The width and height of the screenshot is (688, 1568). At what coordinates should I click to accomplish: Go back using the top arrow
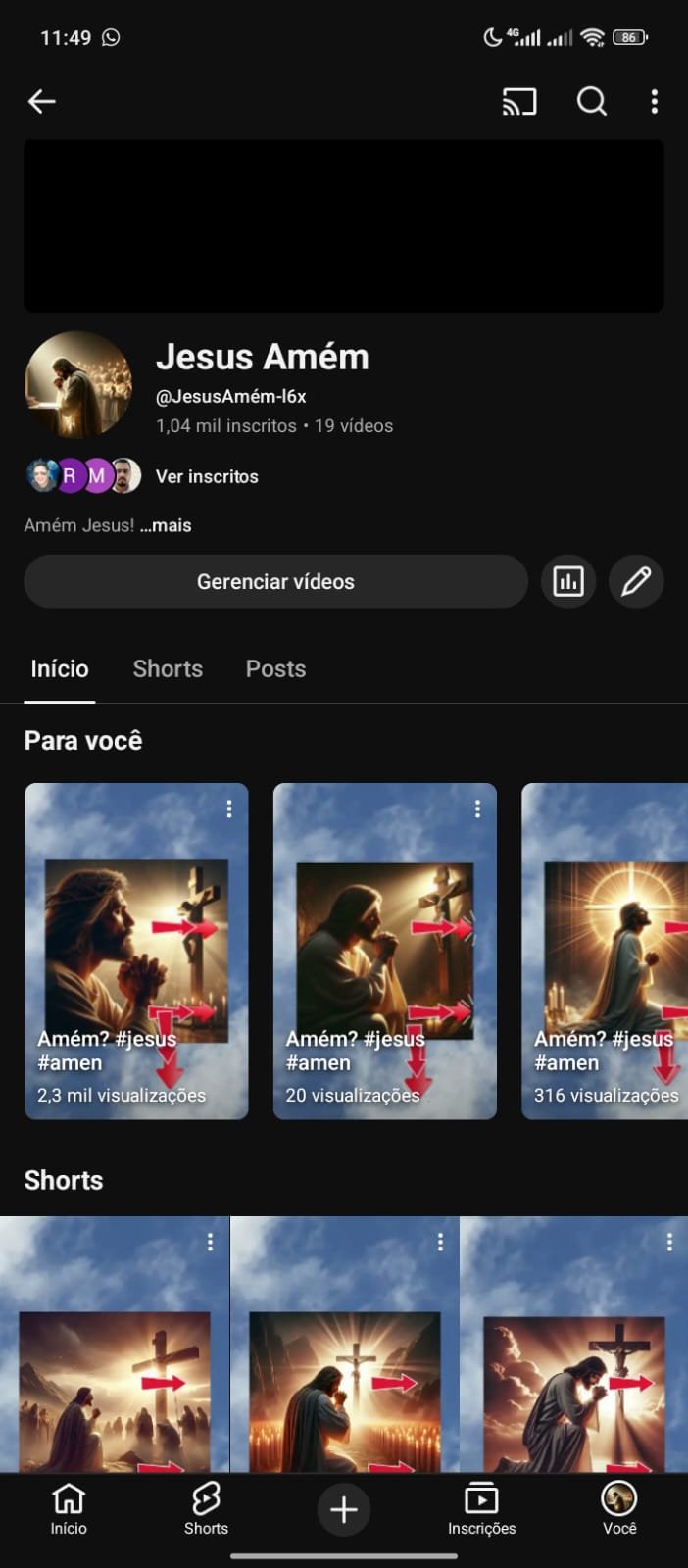tap(41, 101)
